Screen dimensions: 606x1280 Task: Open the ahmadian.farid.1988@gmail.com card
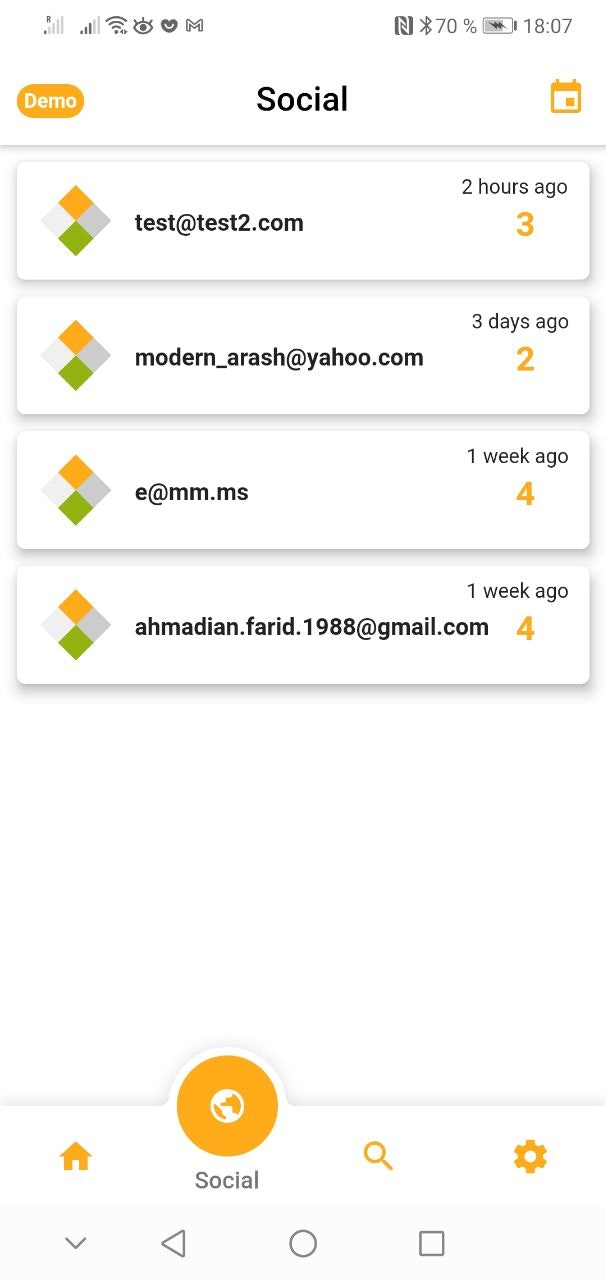click(302, 626)
